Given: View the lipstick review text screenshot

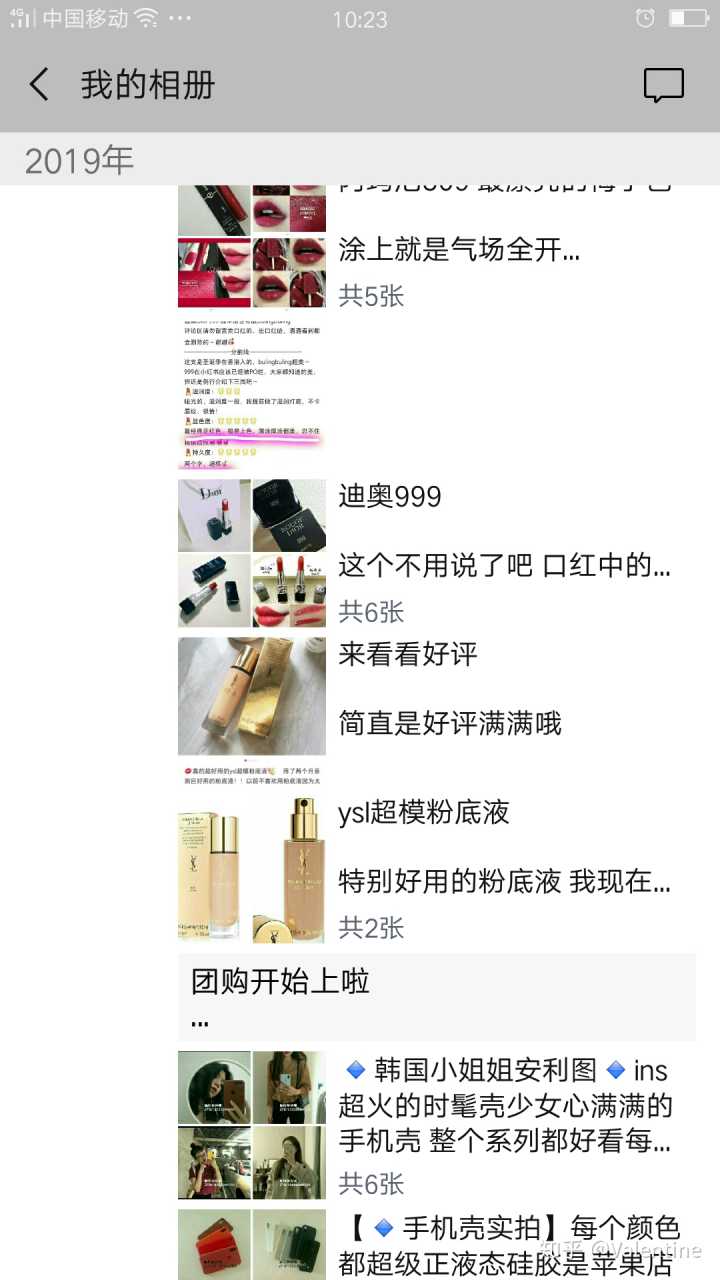Looking at the screenshot, I should [x=252, y=394].
